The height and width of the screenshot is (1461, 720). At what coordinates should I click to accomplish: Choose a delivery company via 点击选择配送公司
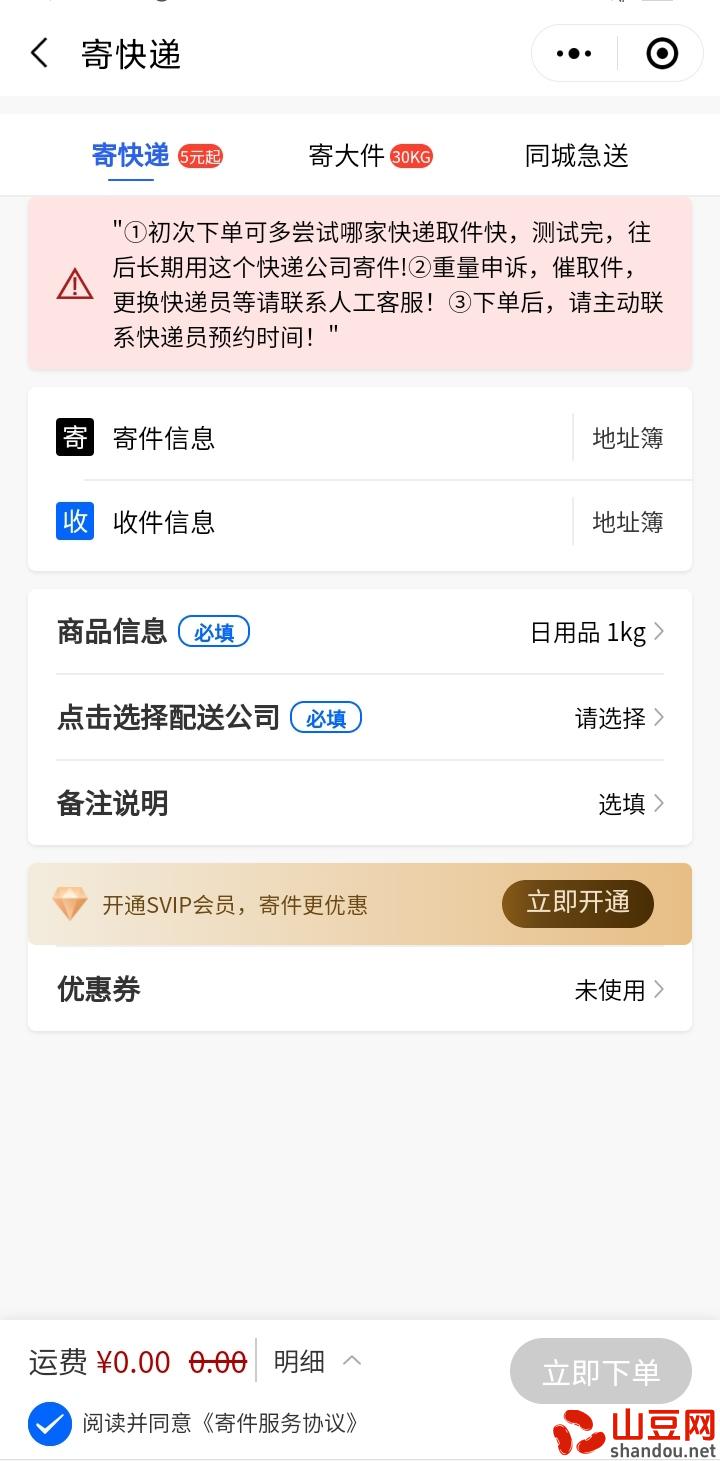pyautogui.click(x=360, y=717)
